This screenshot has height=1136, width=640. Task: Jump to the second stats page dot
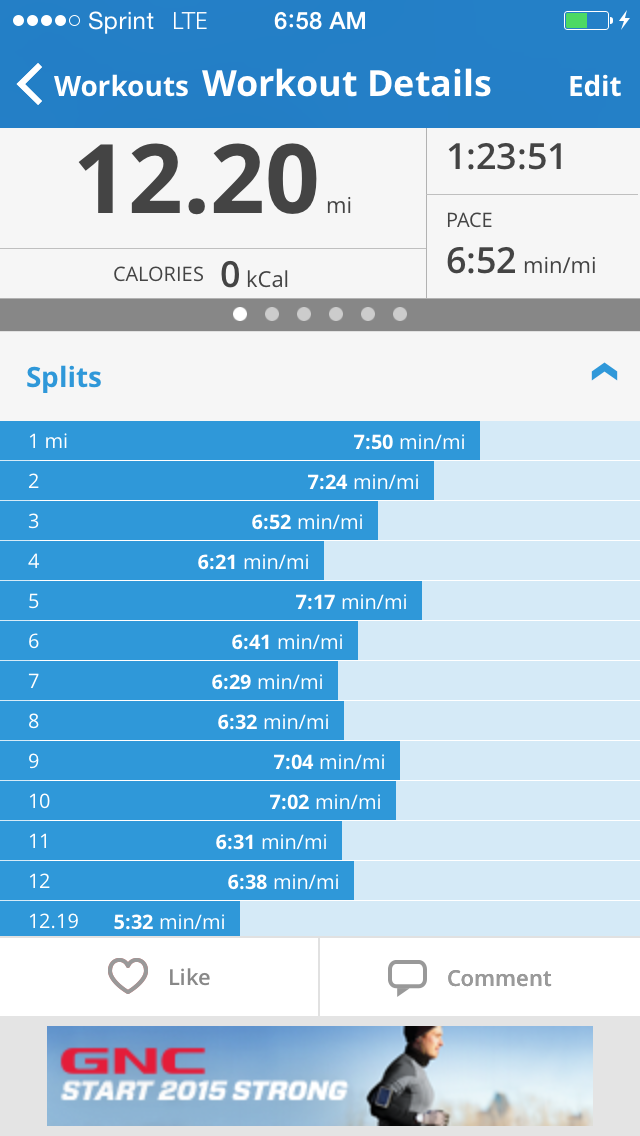pyautogui.click(x=272, y=314)
